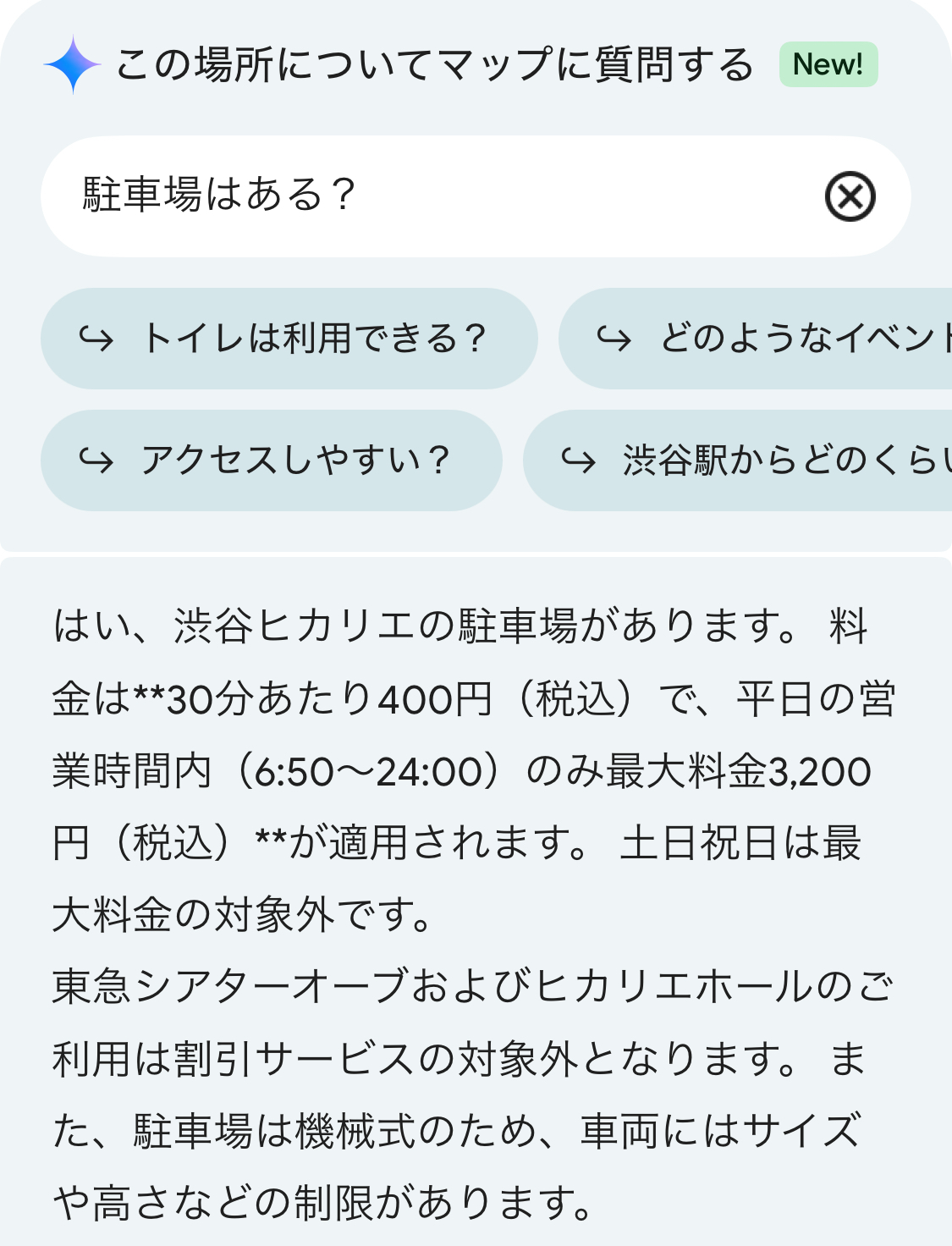Tap the 駐車場はある？ question input field
The image size is (952, 1246).
[423, 196]
